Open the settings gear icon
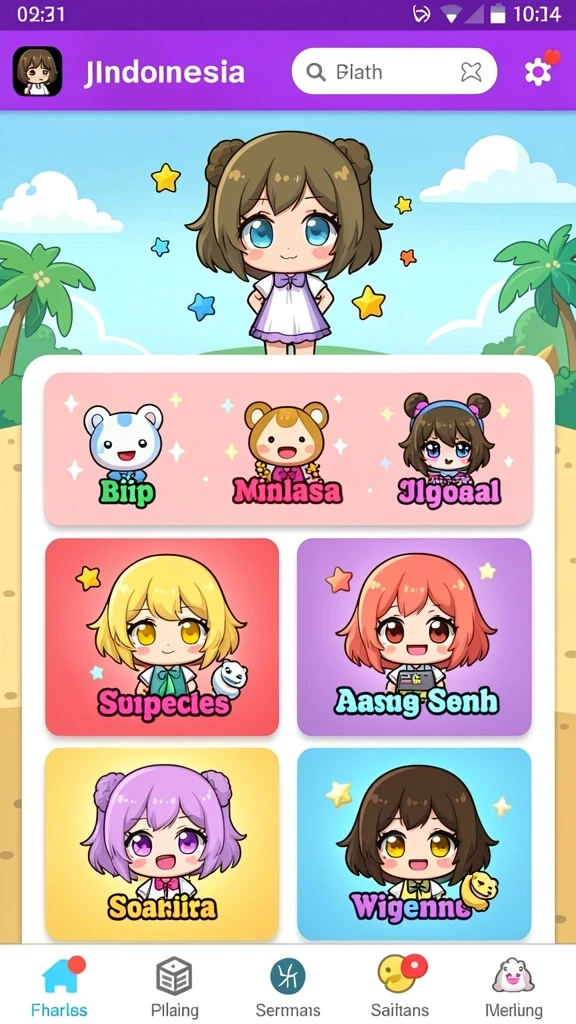 [538, 72]
